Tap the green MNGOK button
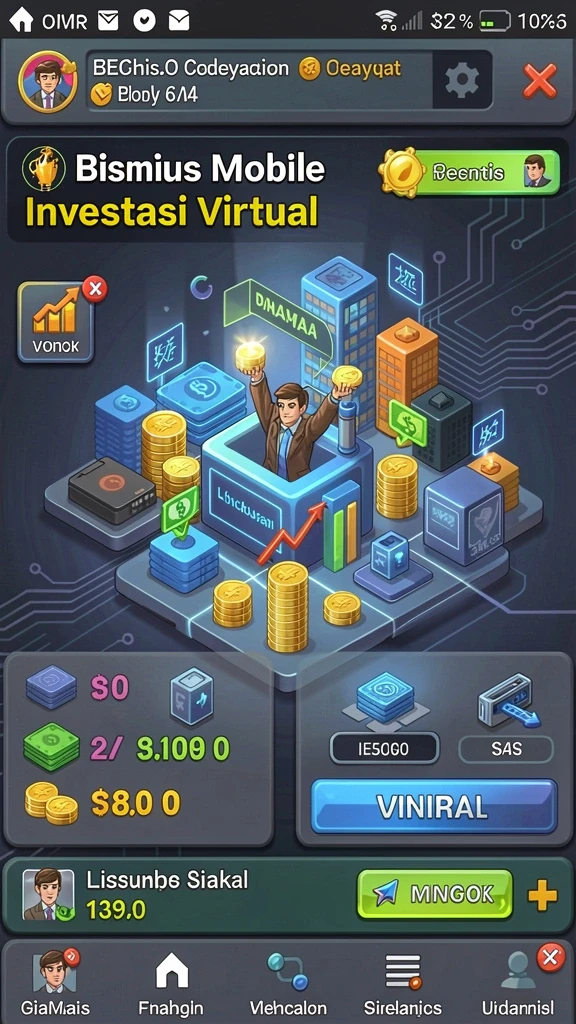Screen dimensions: 576x1024 435,894
